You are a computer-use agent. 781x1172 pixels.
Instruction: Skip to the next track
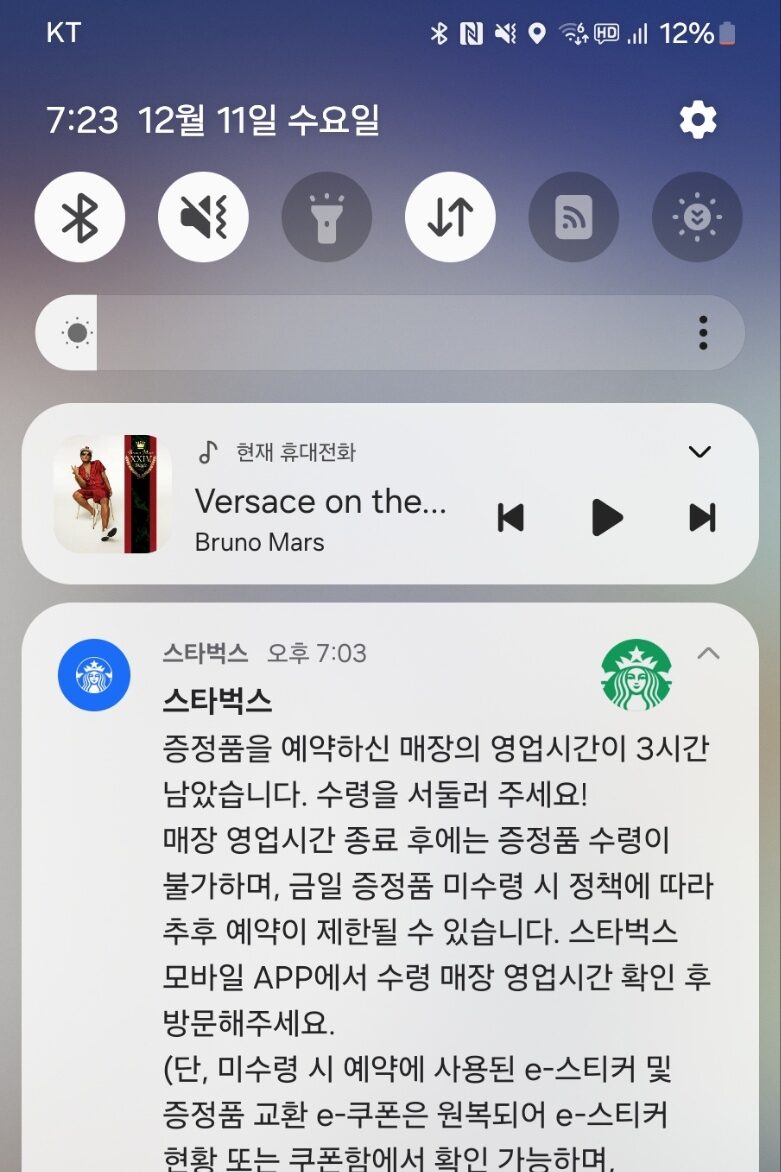point(702,517)
